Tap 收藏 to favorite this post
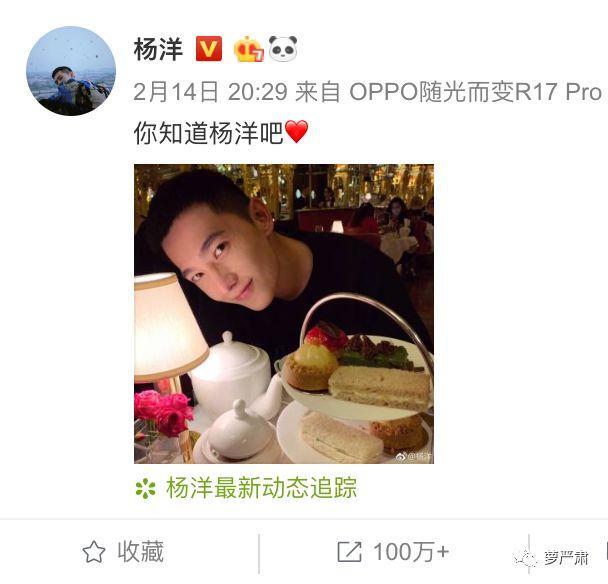Viewport: 608px width, 584px height. 124,552
